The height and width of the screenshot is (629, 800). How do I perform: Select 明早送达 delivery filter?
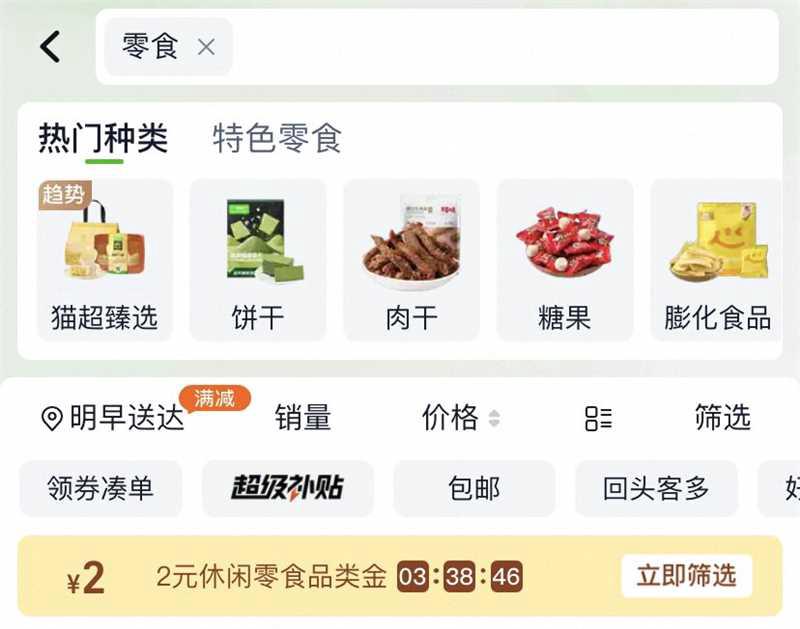114,418
